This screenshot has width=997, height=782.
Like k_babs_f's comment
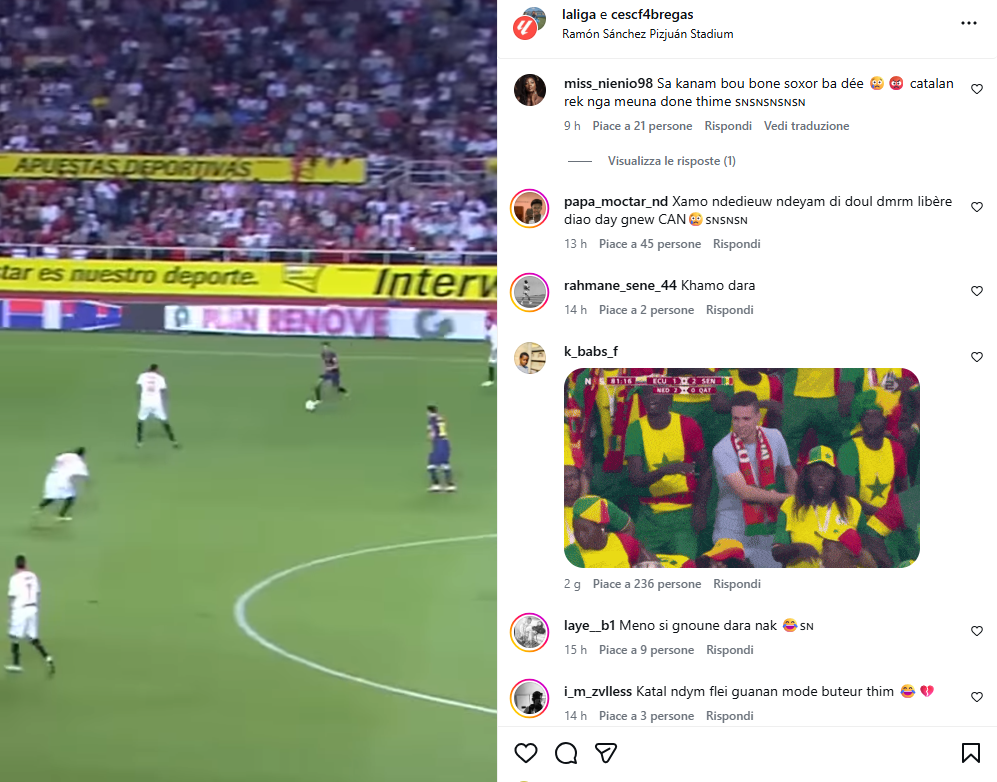pos(977,357)
